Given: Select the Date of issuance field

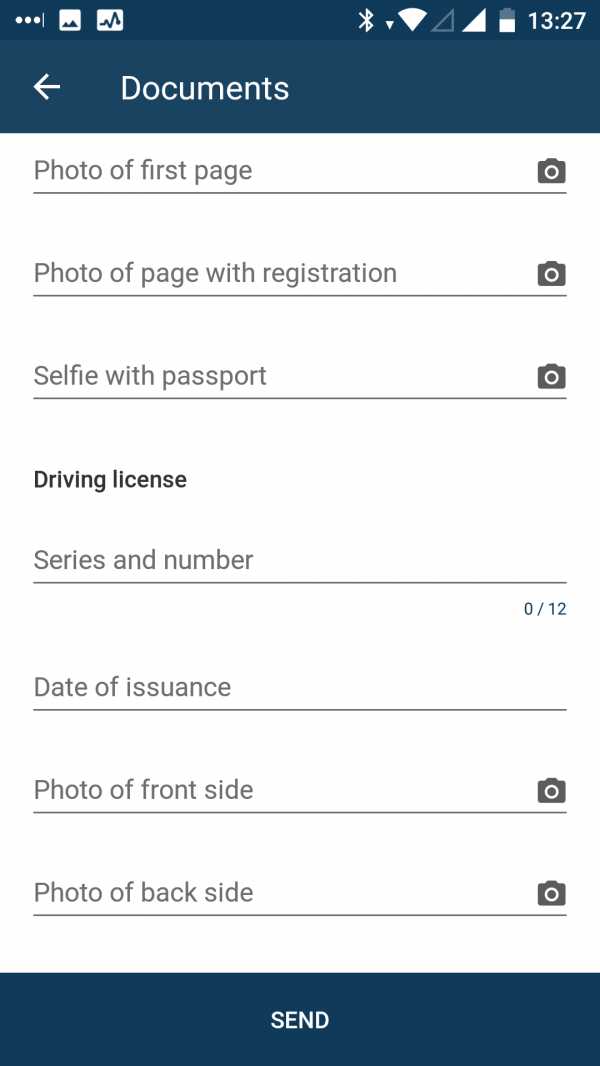Looking at the screenshot, I should (300, 687).
